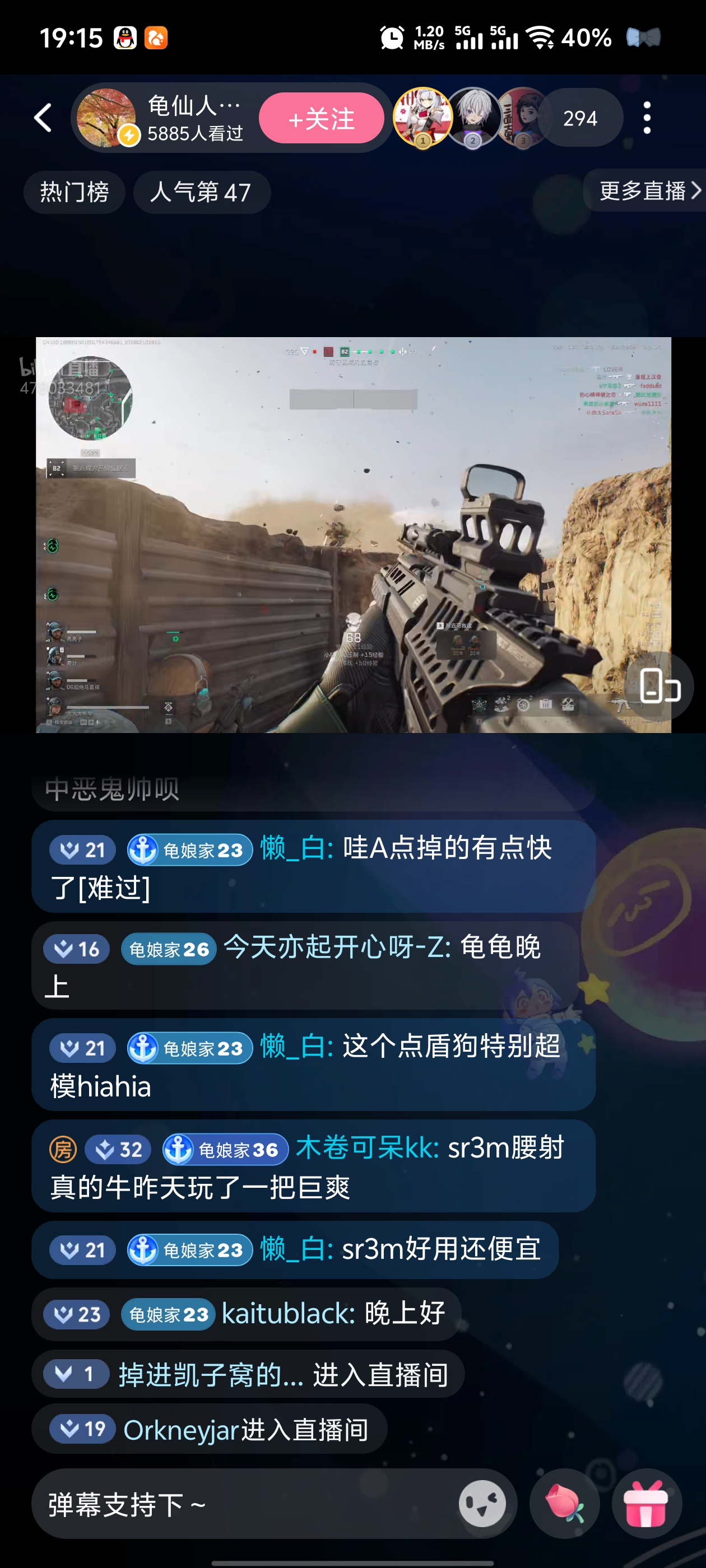Open the 热门榜 chip
This screenshot has width=706, height=1568.
[x=75, y=192]
